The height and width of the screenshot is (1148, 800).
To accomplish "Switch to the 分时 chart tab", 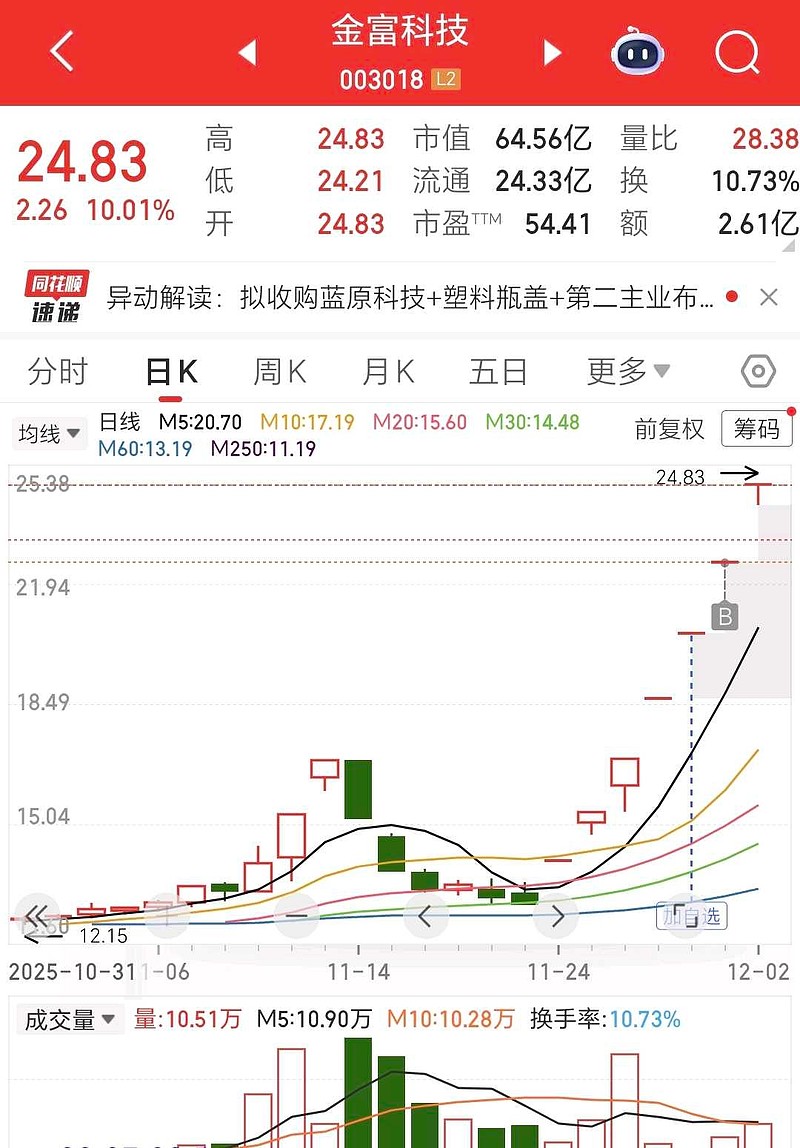I will (x=58, y=372).
